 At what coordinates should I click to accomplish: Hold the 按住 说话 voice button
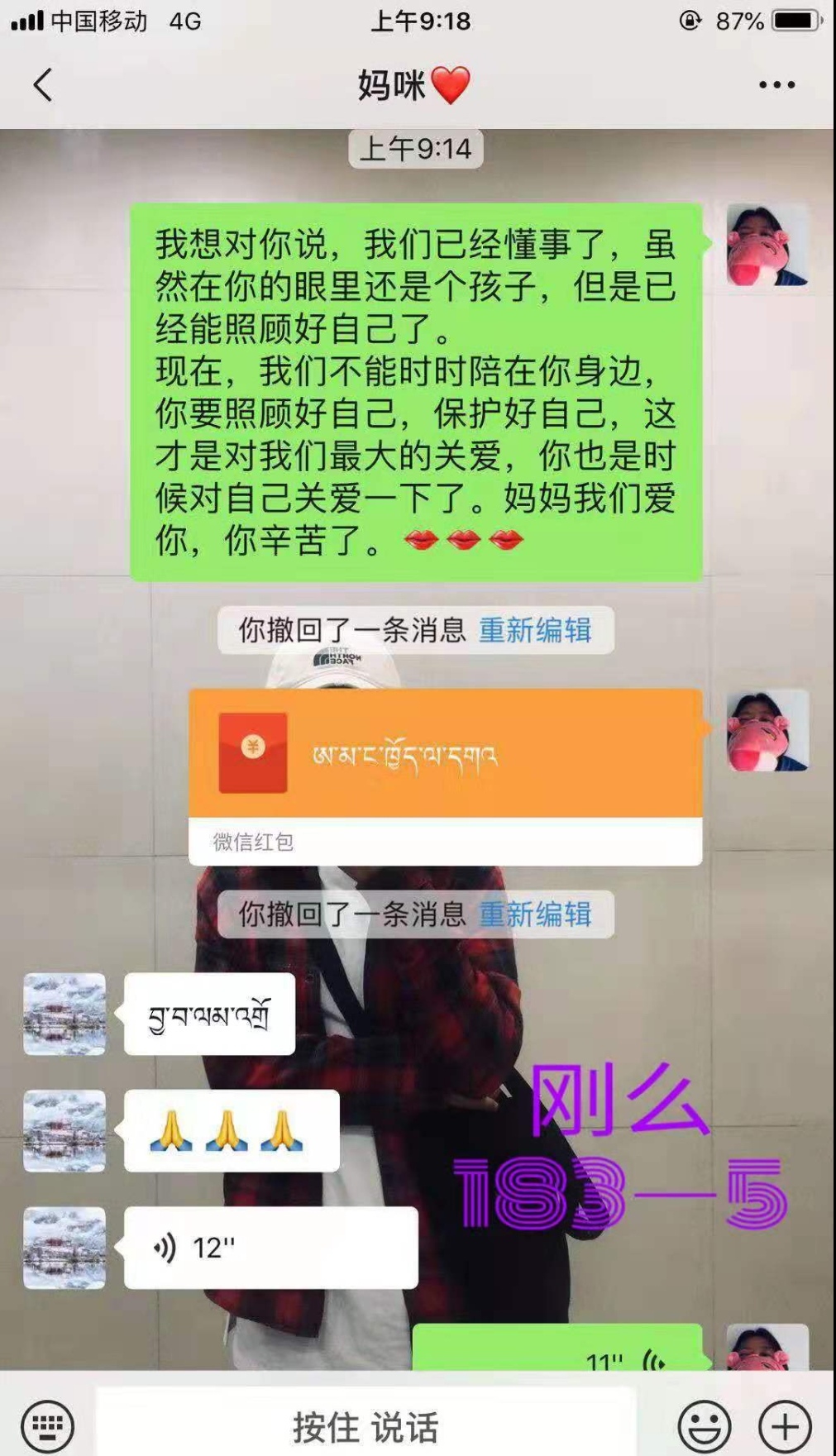(365, 1425)
